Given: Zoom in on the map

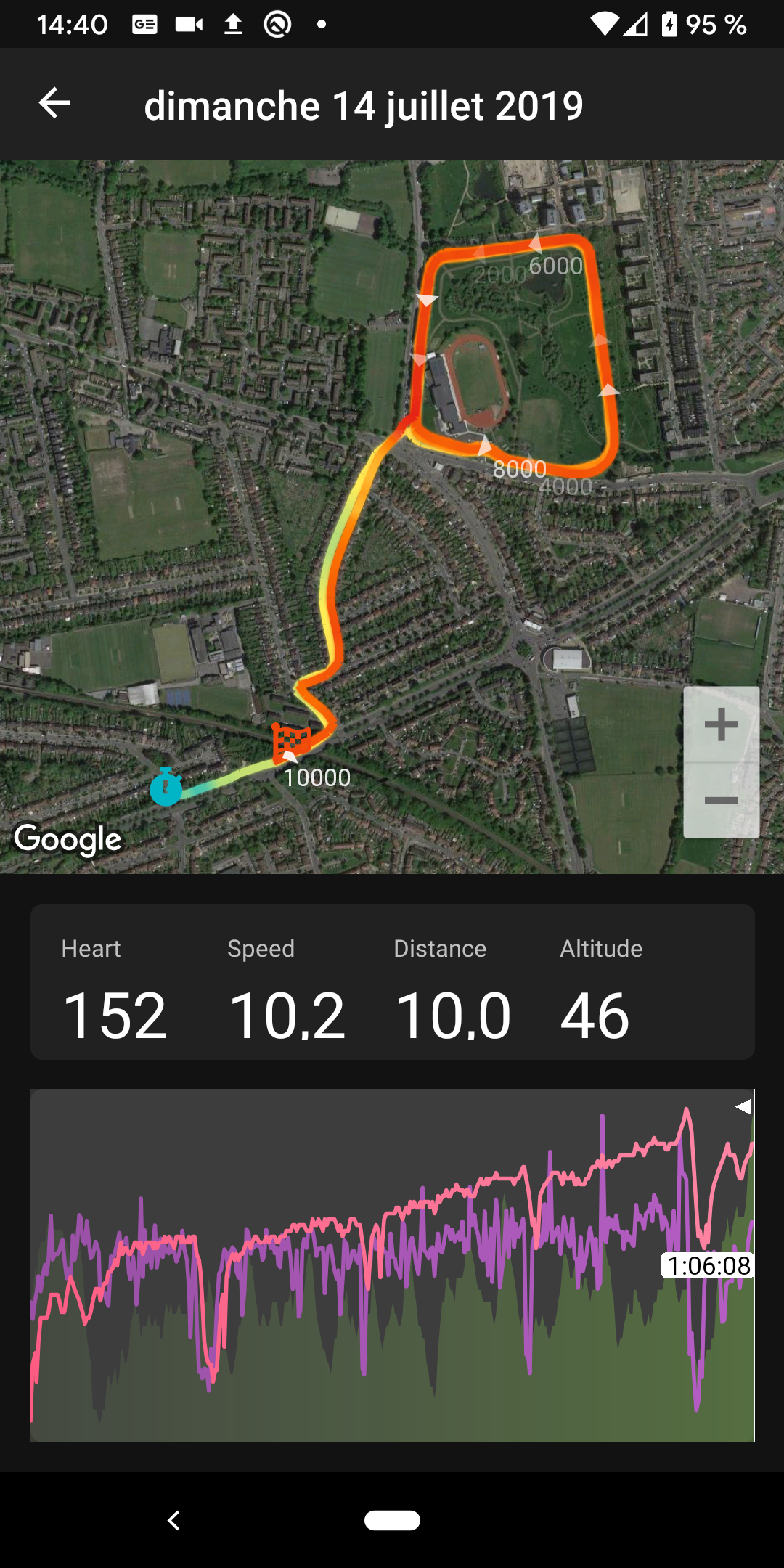Looking at the screenshot, I should (x=721, y=724).
